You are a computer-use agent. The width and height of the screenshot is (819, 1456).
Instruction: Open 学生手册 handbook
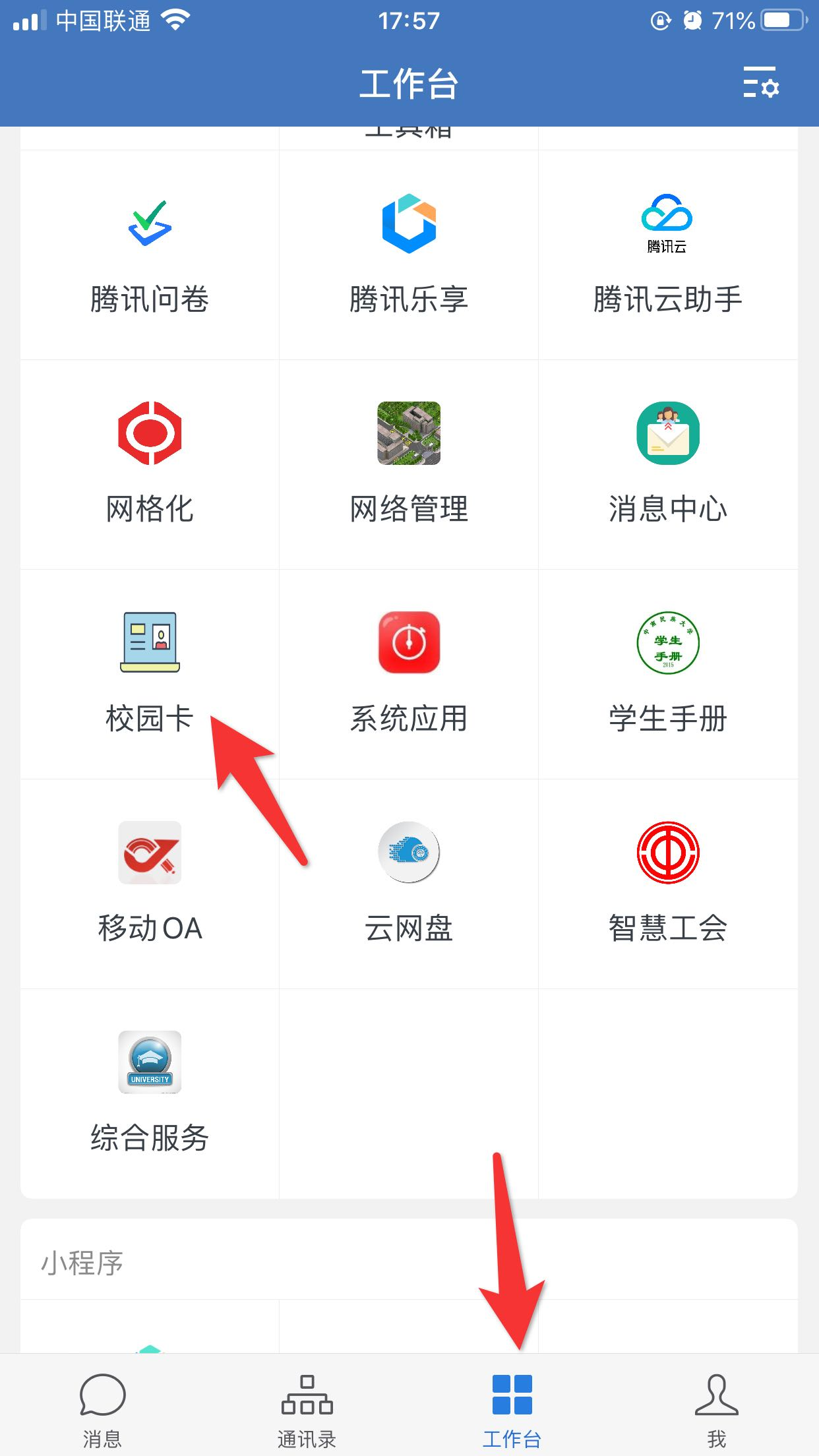coord(667,673)
